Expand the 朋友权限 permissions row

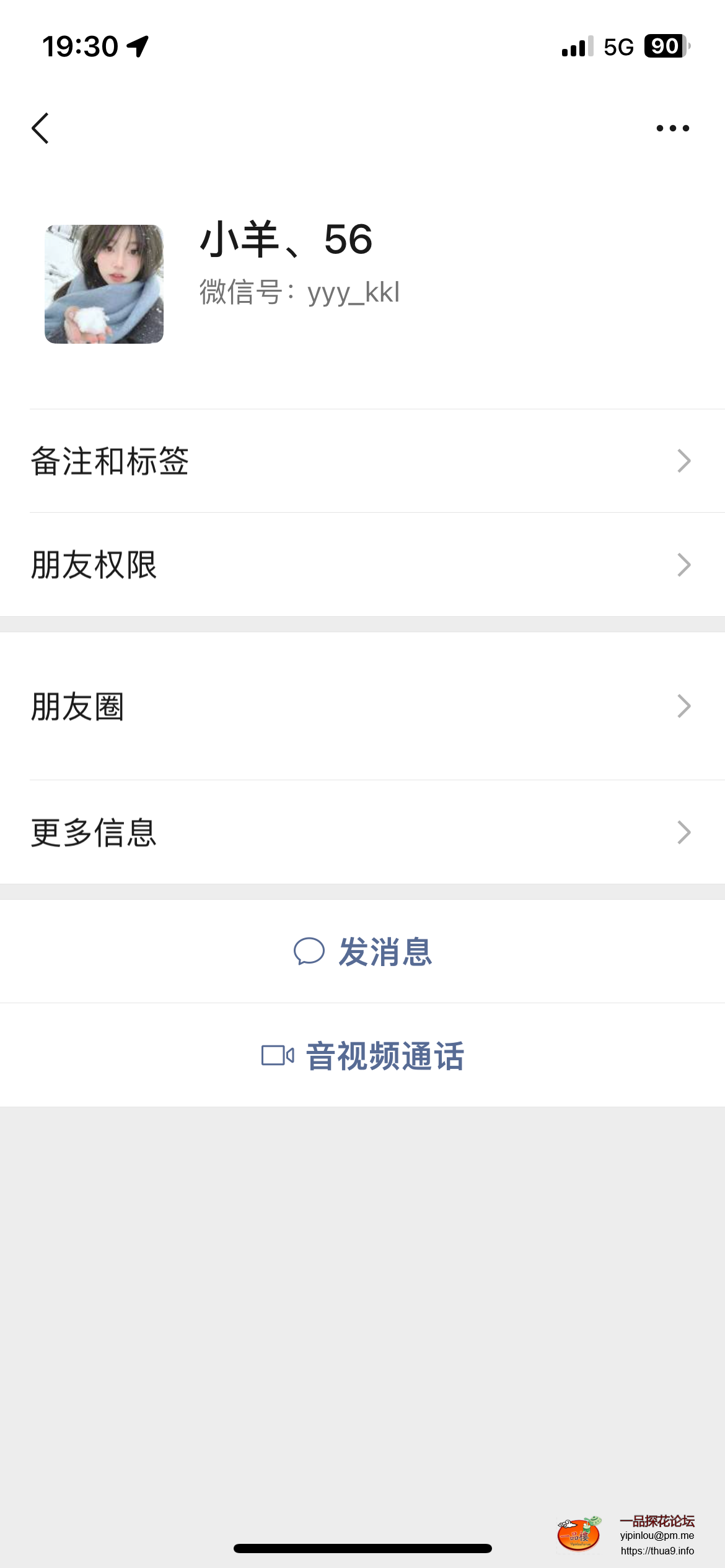362,564
